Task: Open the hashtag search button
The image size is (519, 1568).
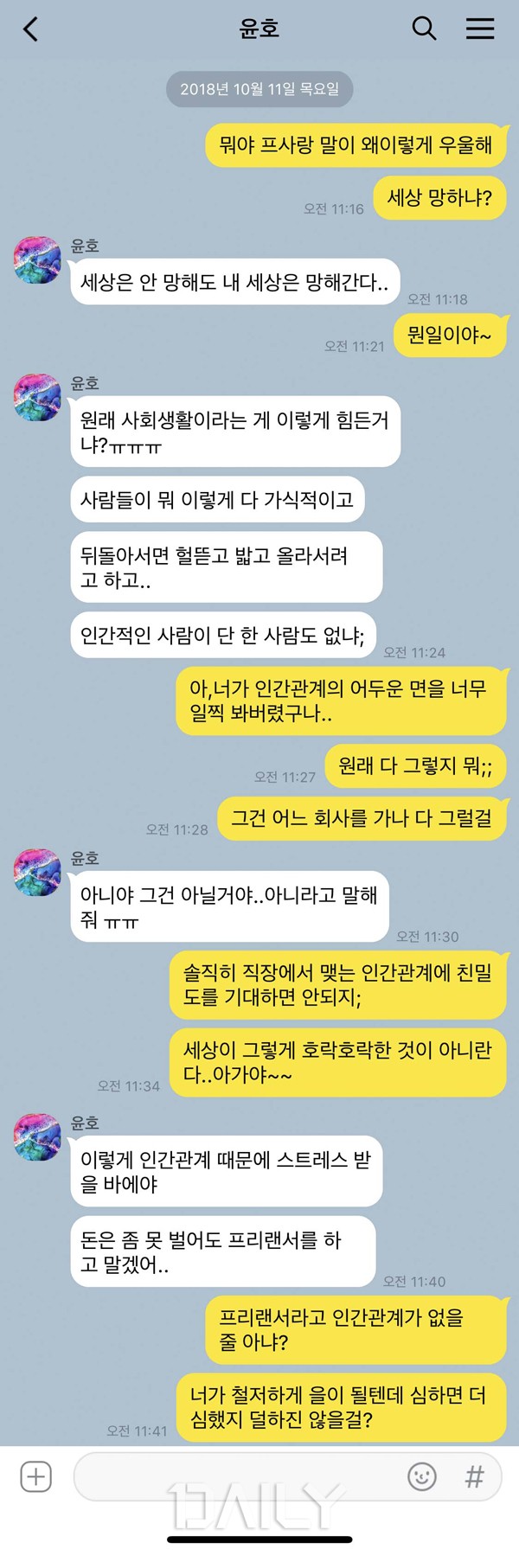Action: pyautogui.click(x=474, y=1476)
